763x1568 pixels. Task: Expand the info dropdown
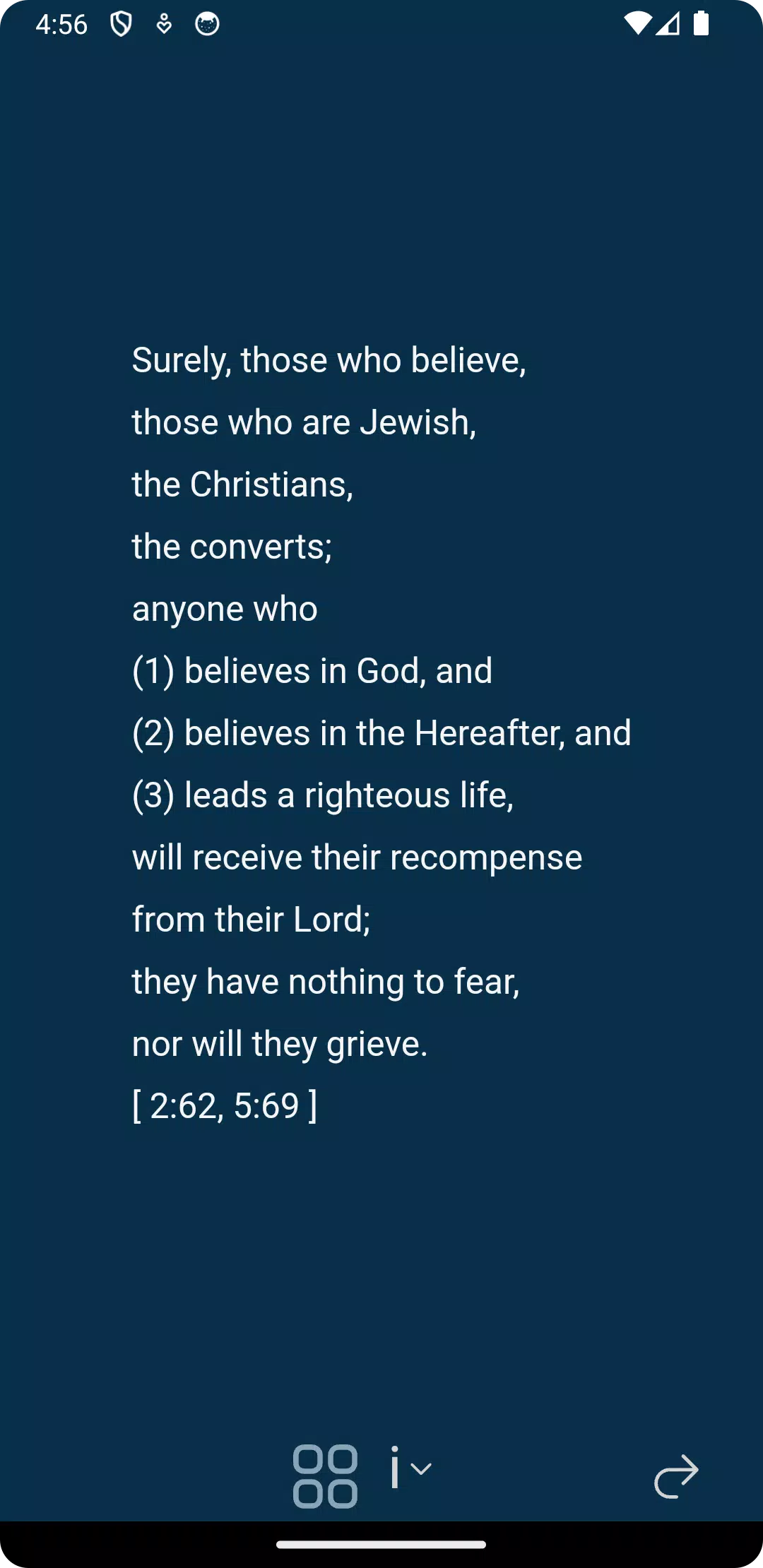411,1468
